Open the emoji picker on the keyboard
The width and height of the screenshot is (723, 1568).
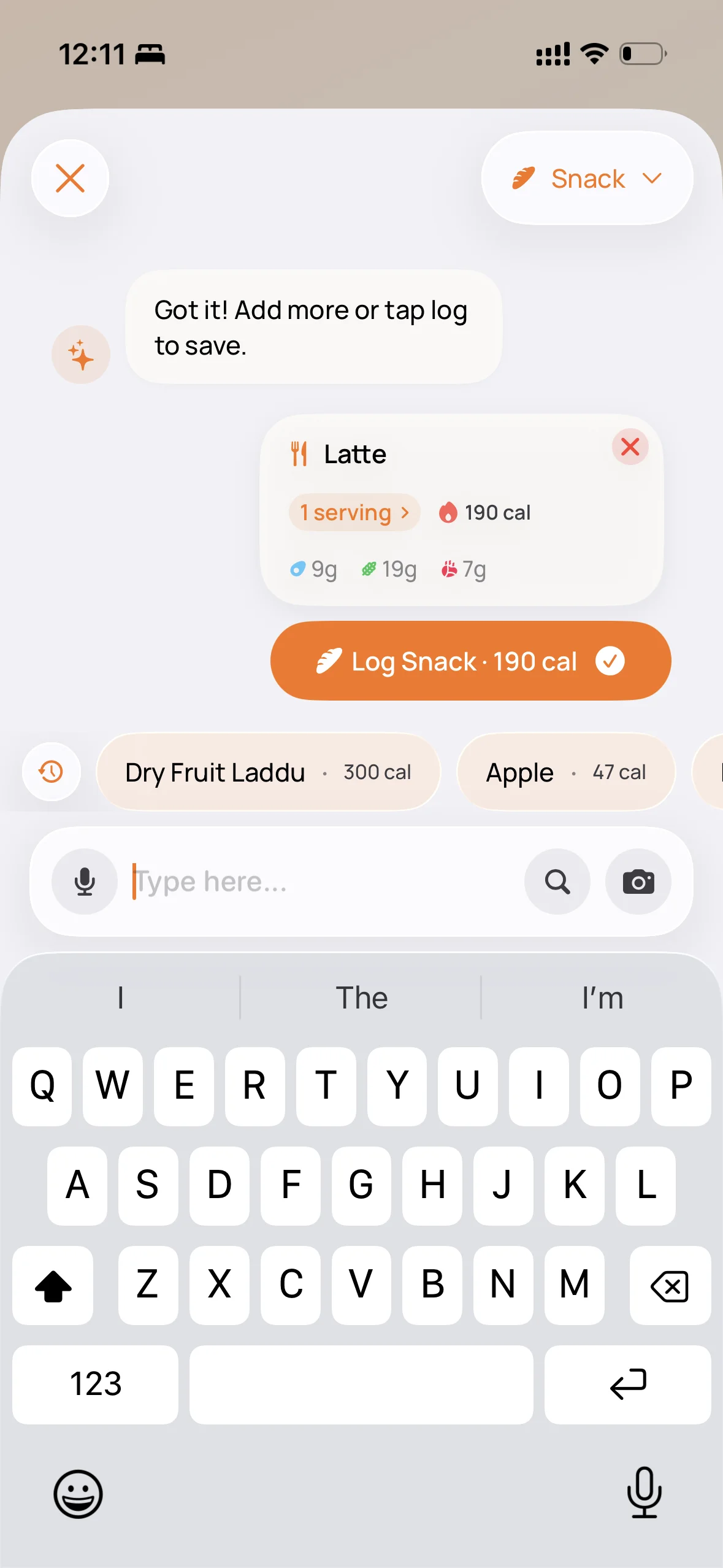78,1495
